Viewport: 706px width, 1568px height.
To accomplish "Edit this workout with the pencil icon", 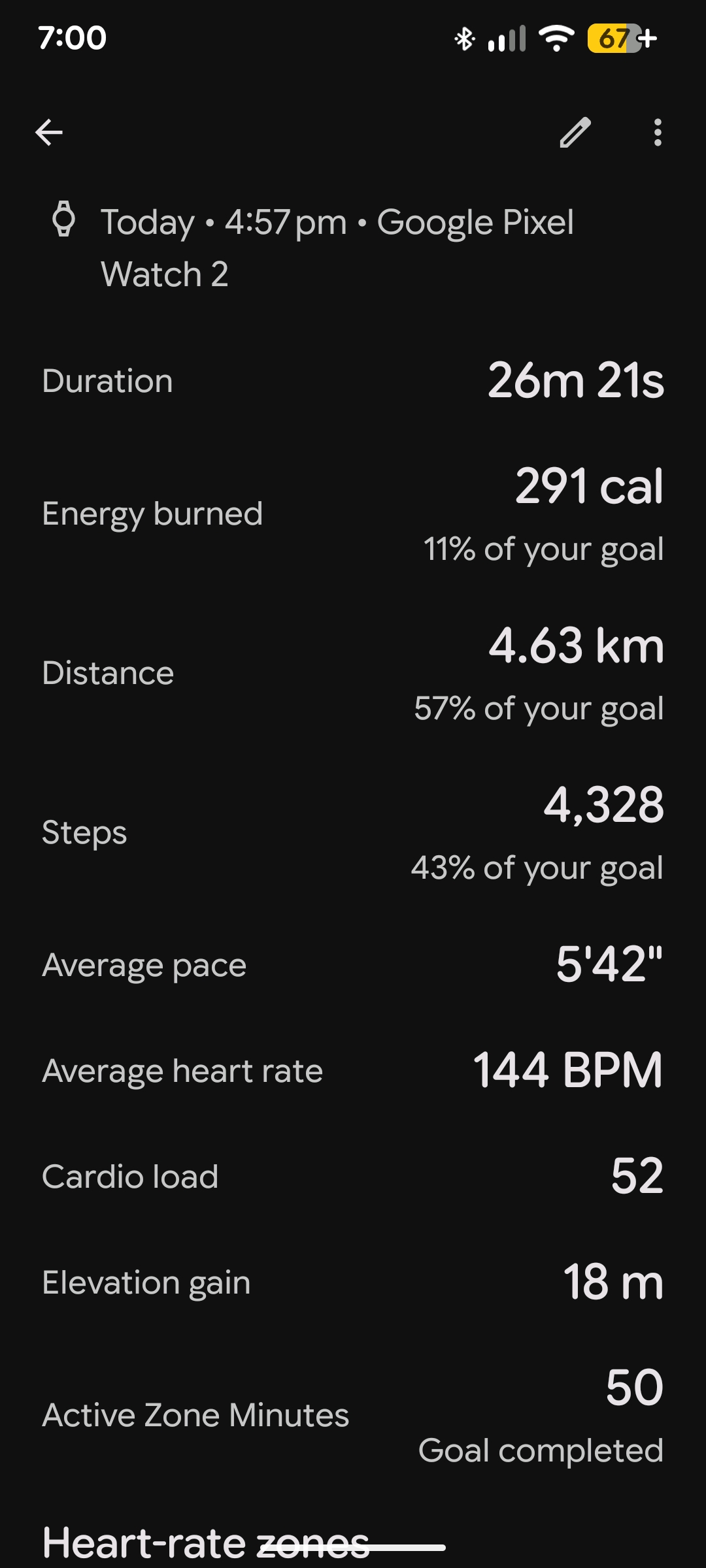I will click(575, 133).
